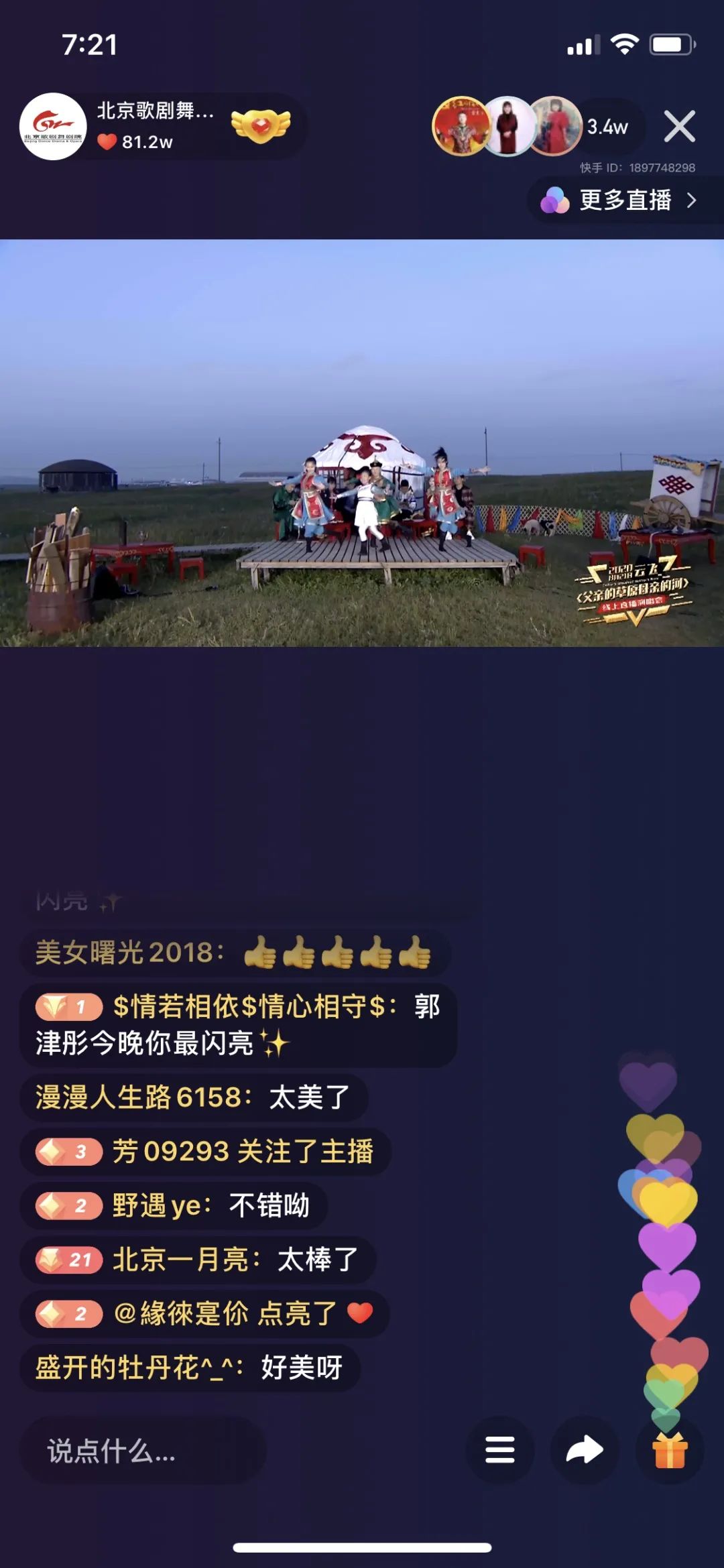This screenshot has width=724, height=1568.
Task: Tap the live video with the yurt stage
Action: point(362,442)
